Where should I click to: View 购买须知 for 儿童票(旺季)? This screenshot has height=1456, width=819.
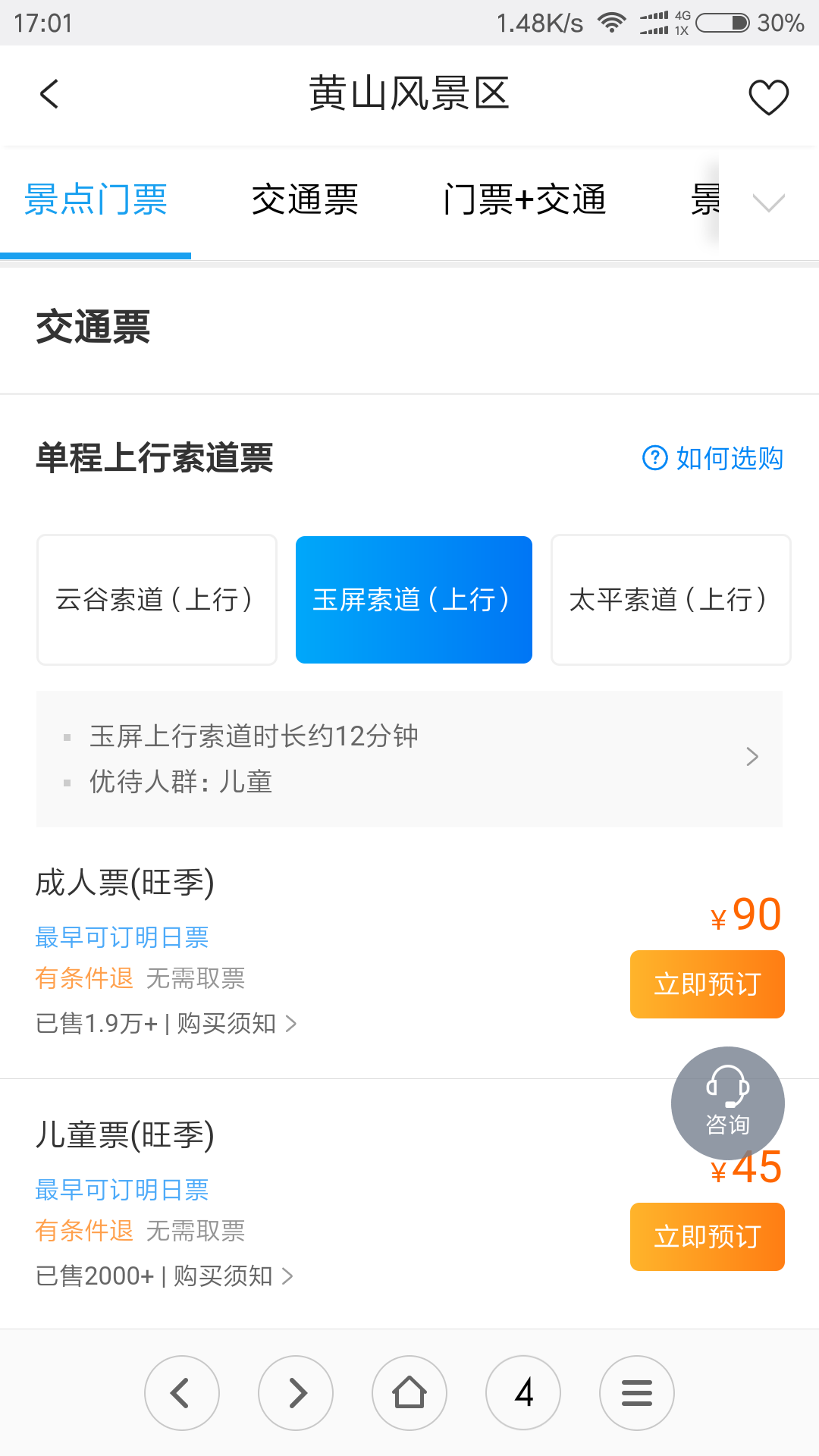[x=232, y=1276]
